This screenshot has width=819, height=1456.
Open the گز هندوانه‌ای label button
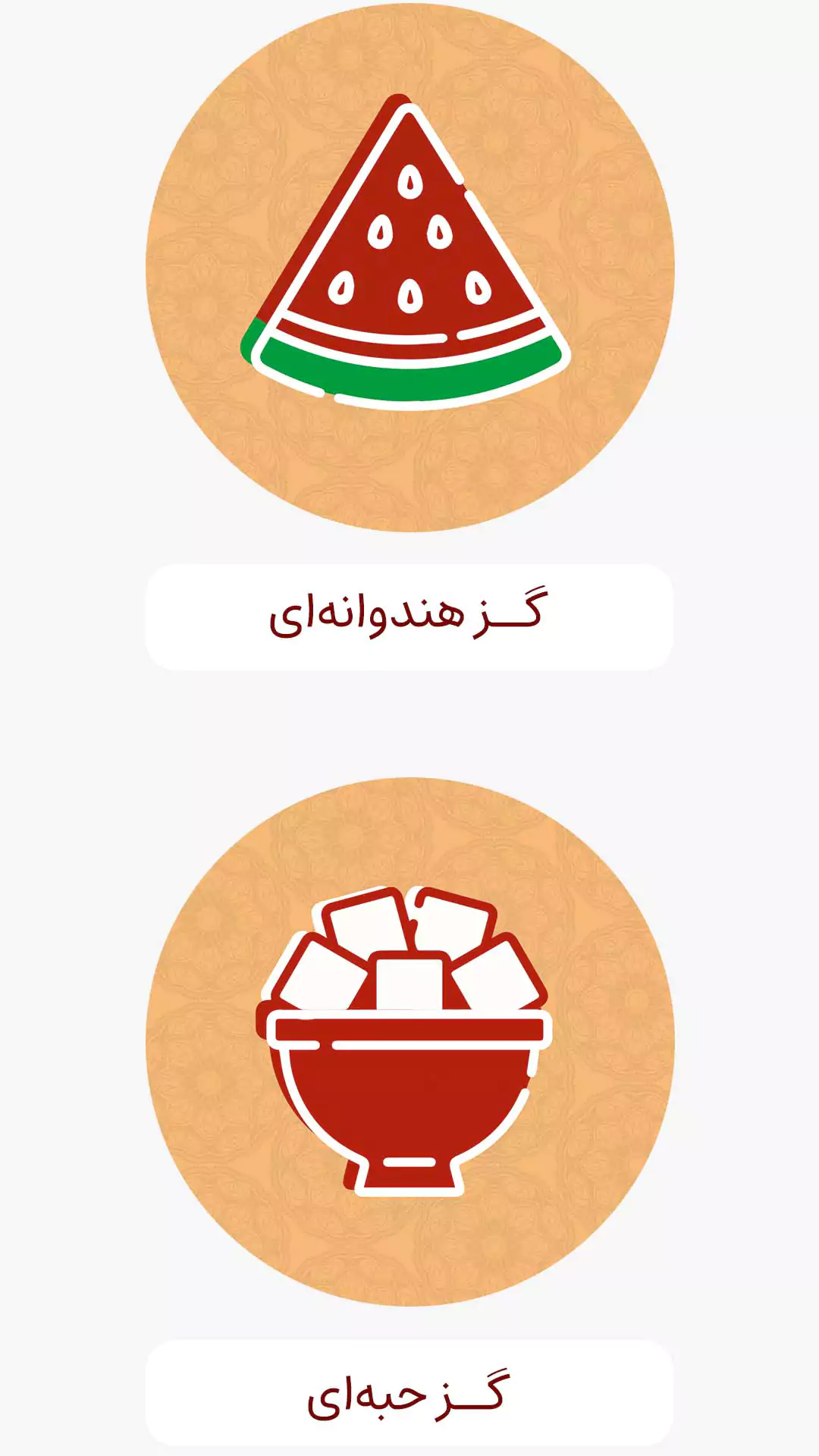(409, 617)
